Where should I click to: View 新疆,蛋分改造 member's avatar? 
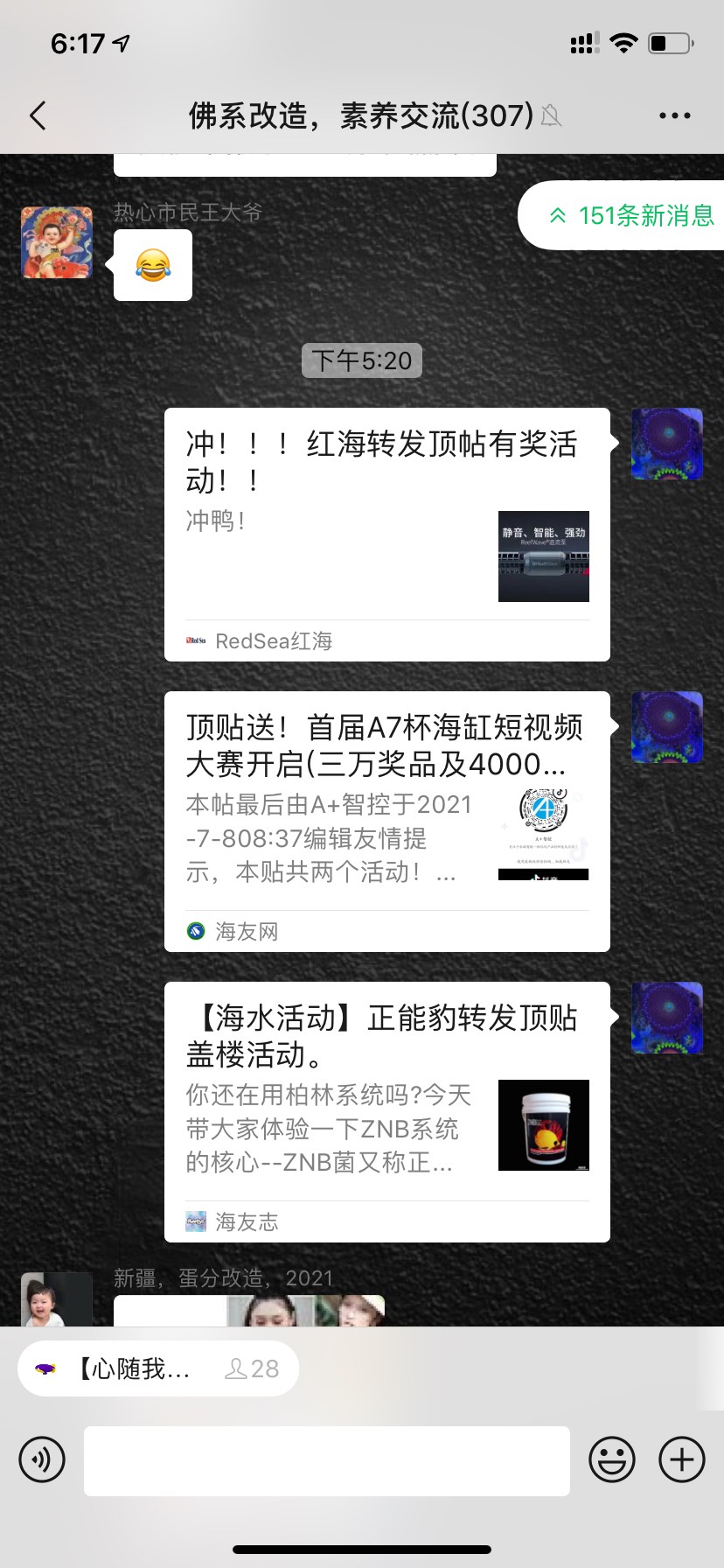(57, 1301)
